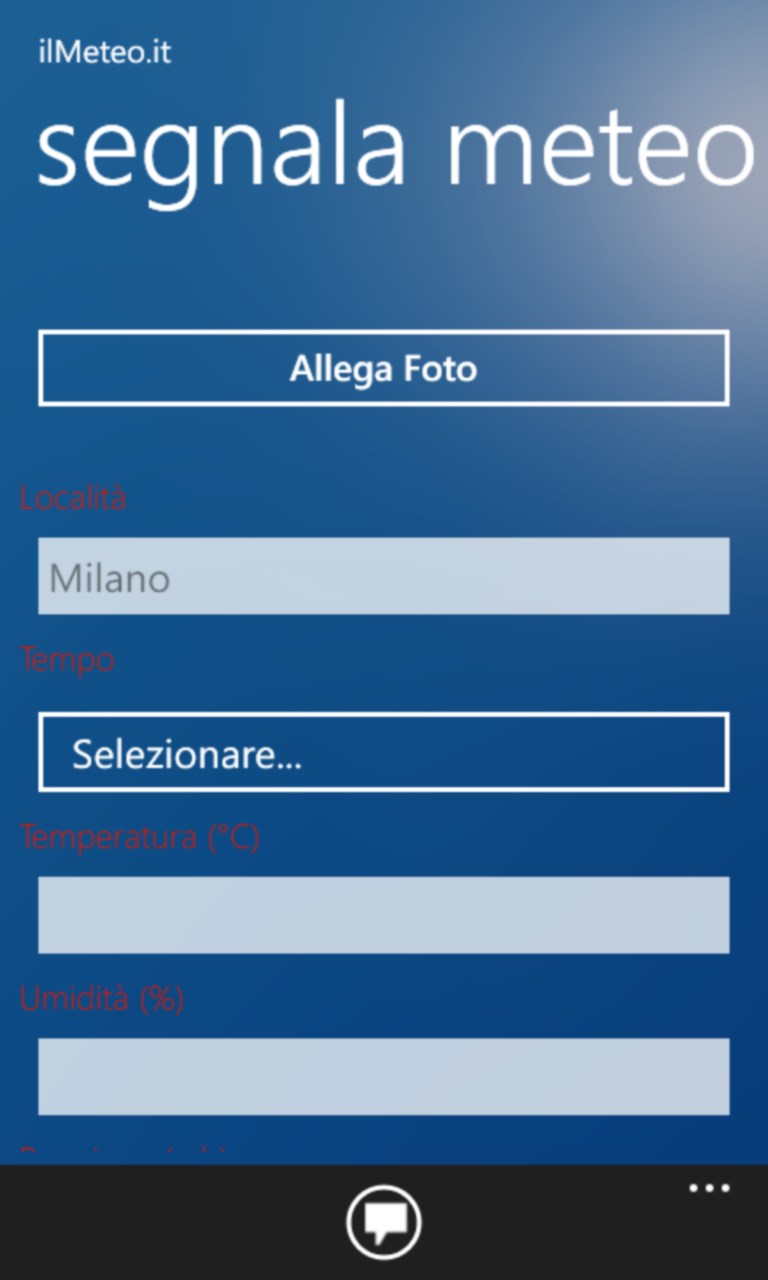Send the weather report via speech-bubble icon
768x1280 pixels.
(x=383, y=1221)
